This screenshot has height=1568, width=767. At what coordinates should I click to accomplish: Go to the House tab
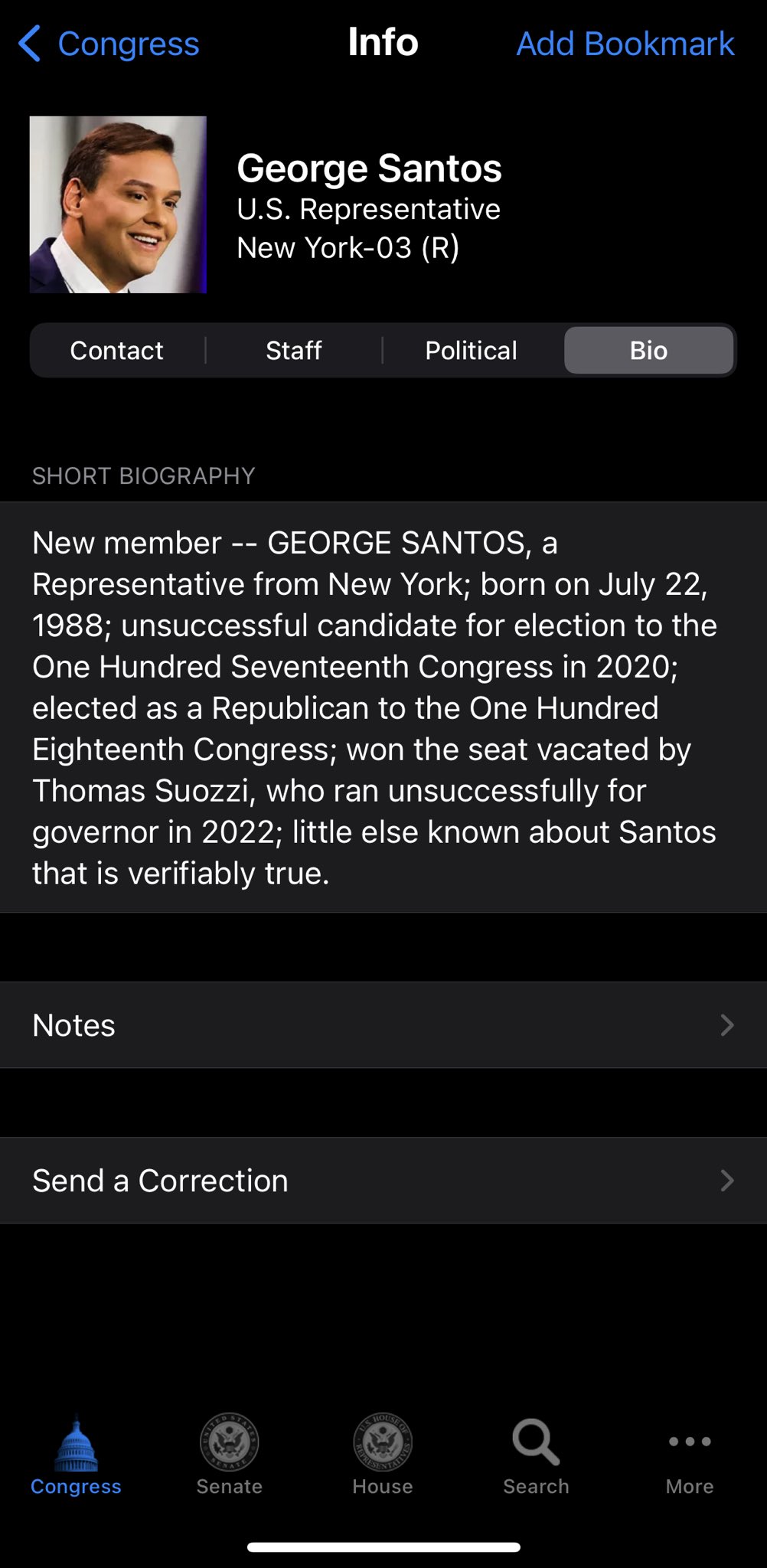383,1456
